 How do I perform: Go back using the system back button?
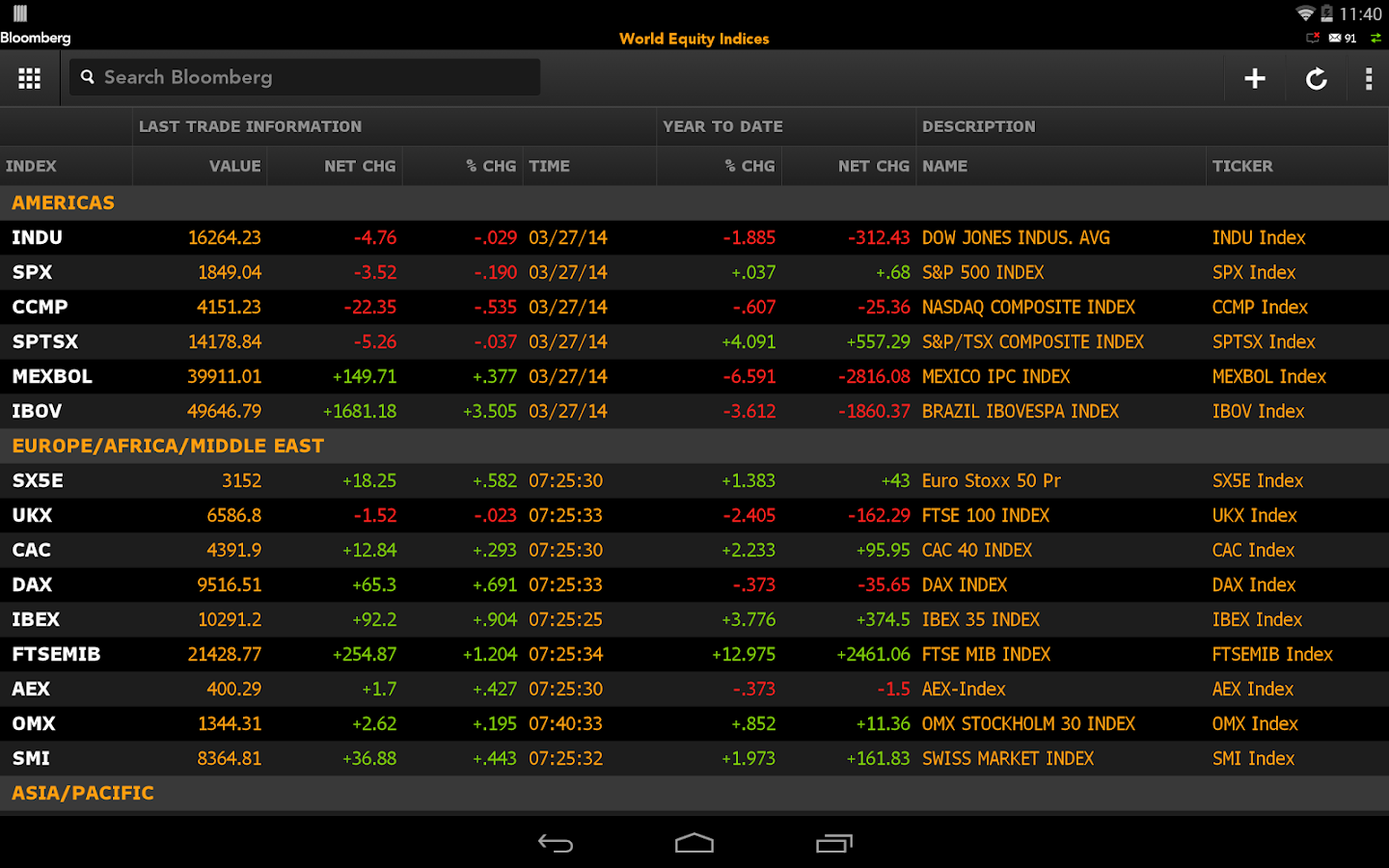556,844
